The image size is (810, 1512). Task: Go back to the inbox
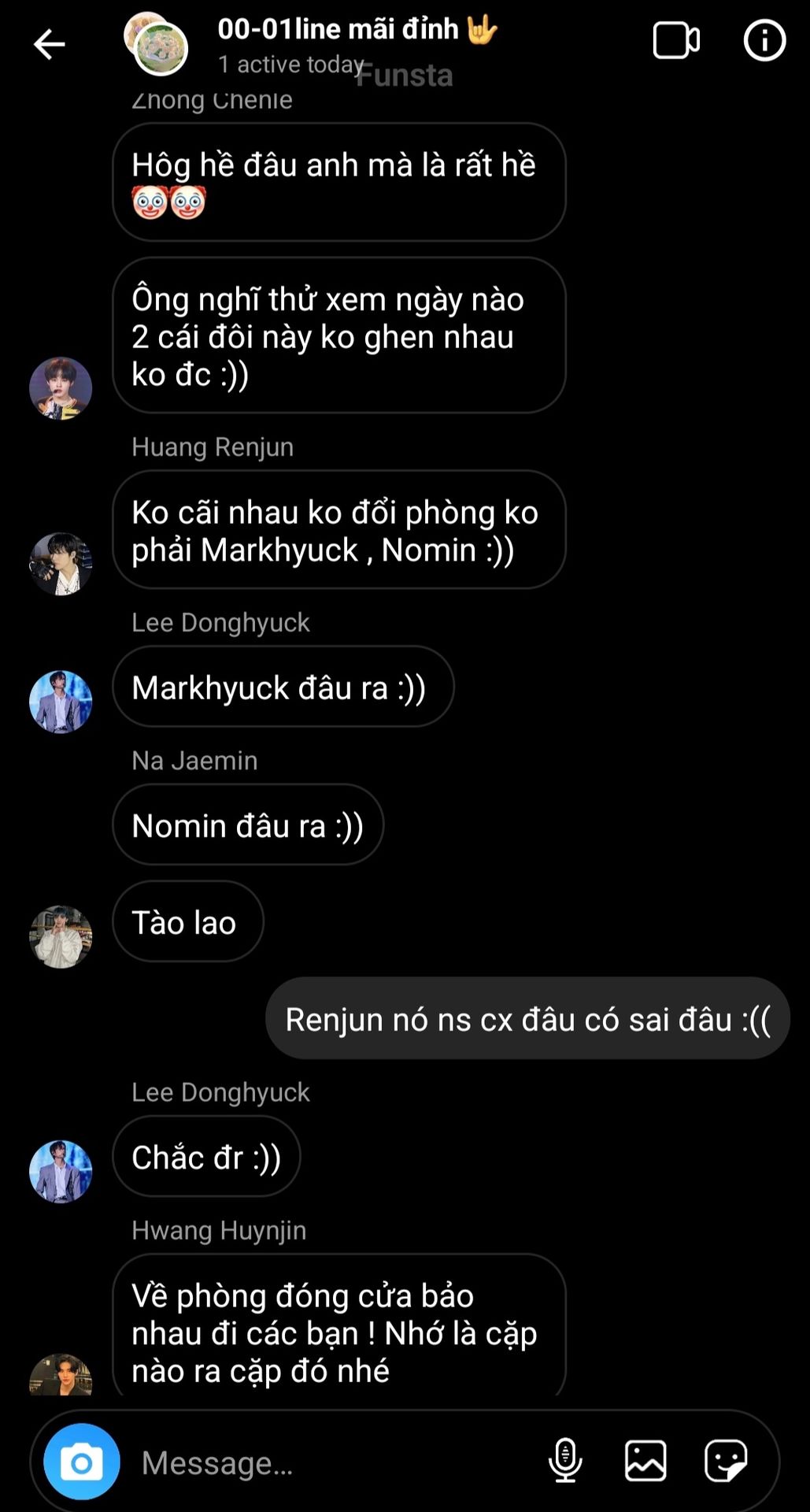point(49,44)
